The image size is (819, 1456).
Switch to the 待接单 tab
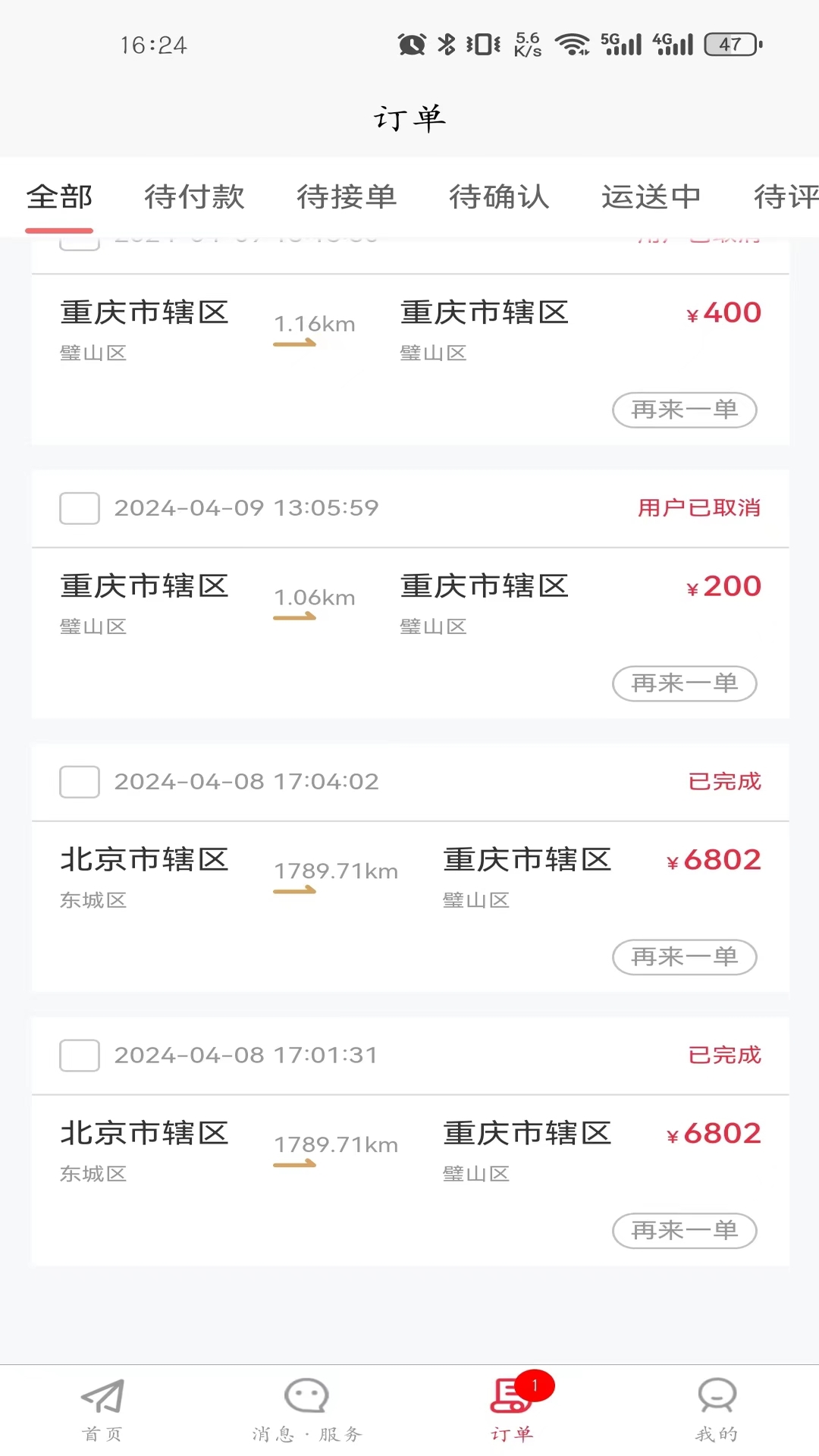tap(347, 197)
